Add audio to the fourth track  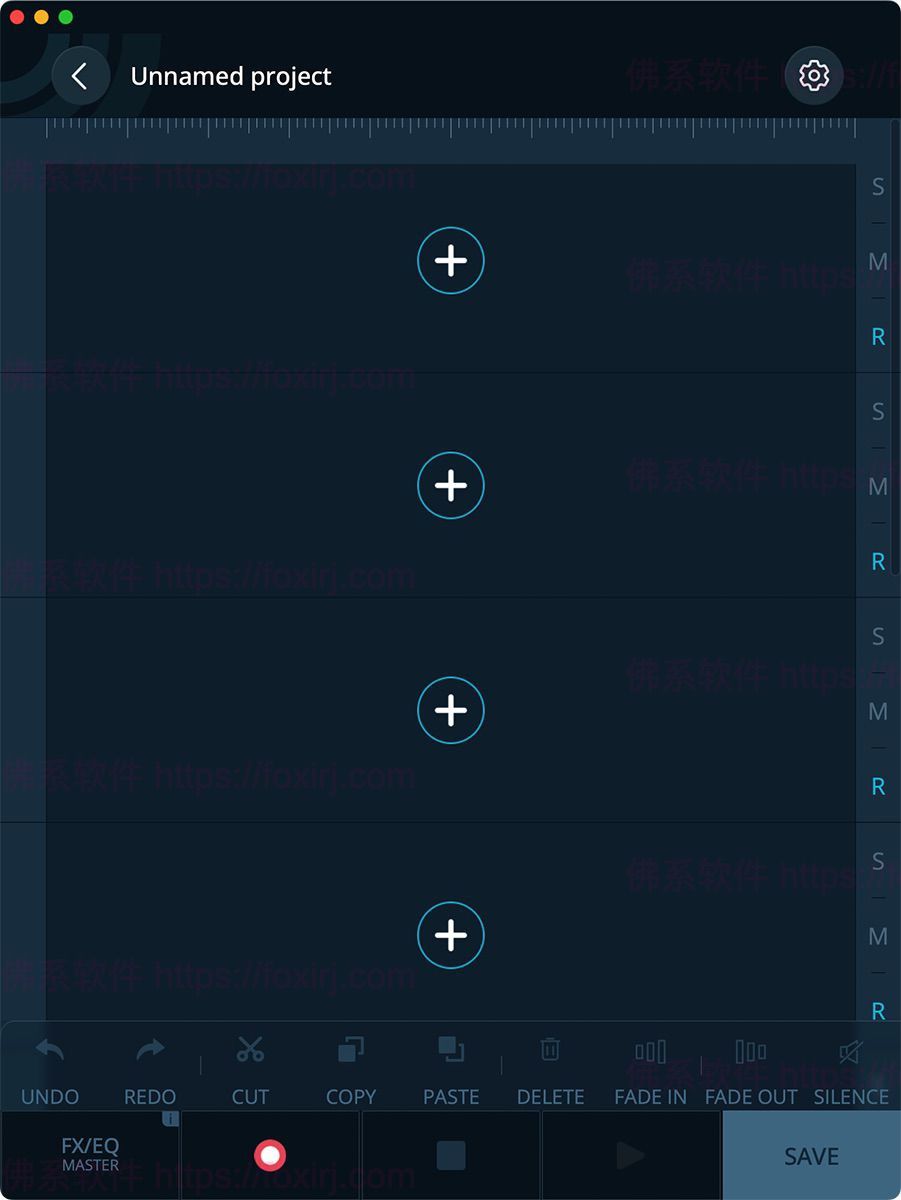(x=451, y=936)
